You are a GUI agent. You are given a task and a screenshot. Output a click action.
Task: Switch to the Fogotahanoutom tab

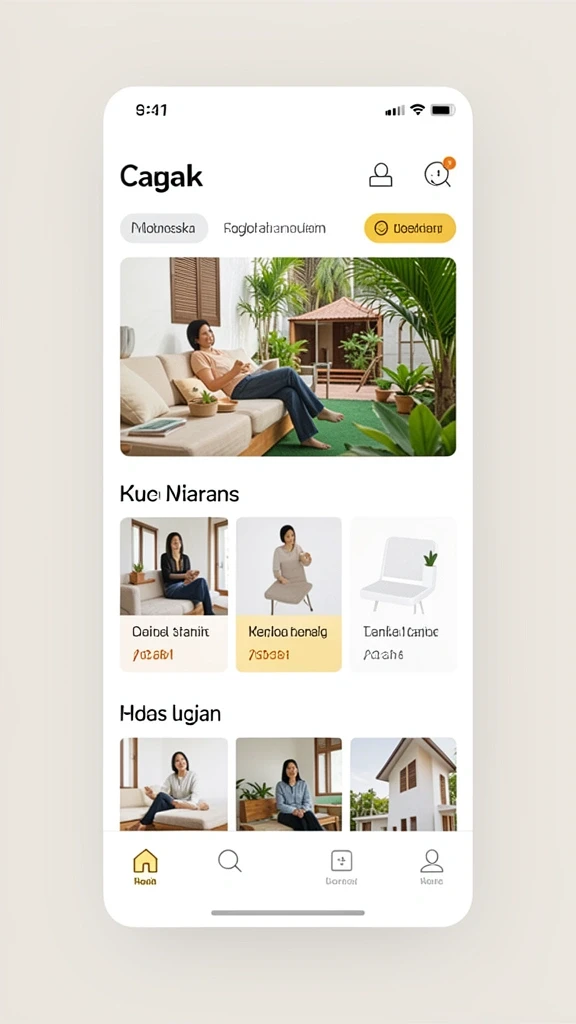pos(274,228)
